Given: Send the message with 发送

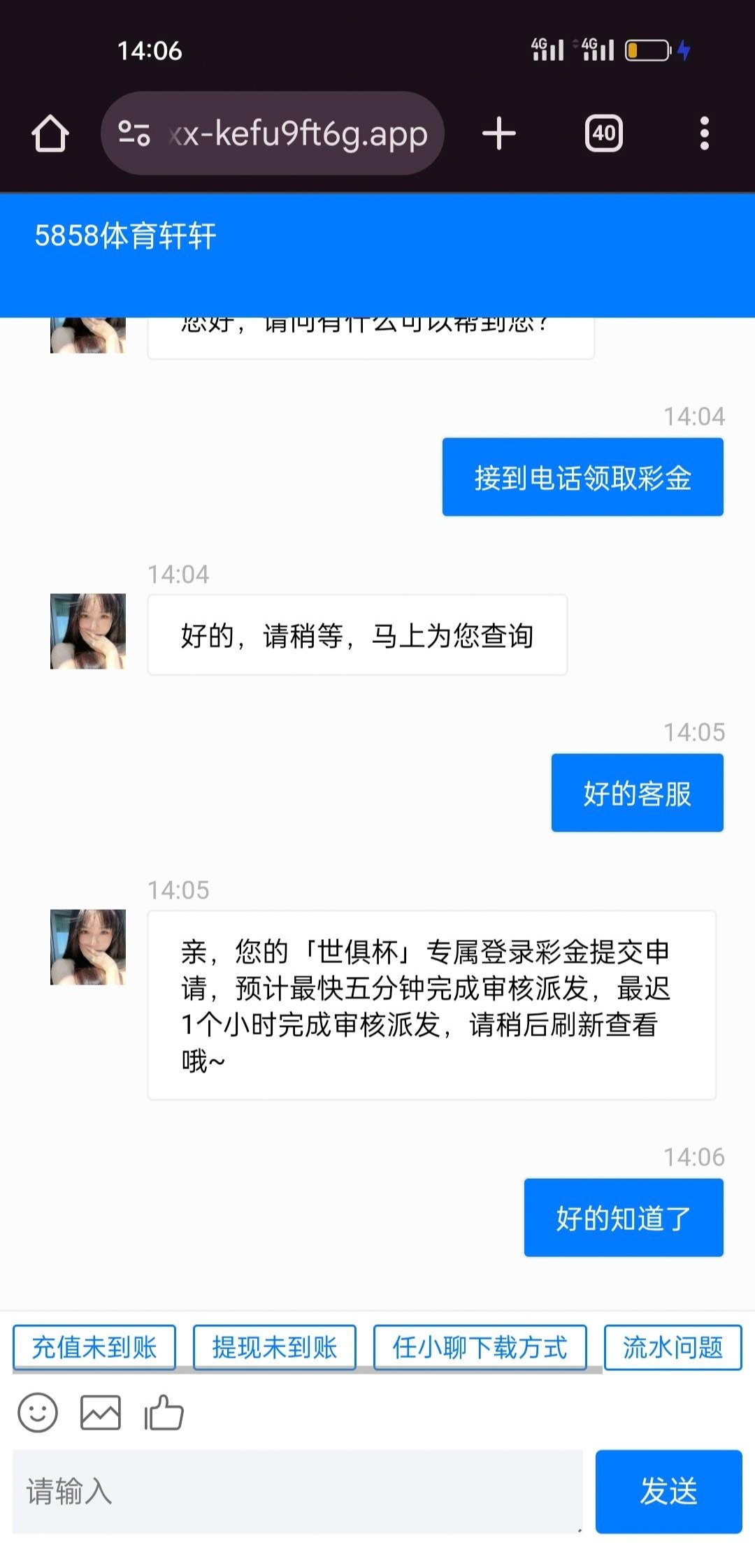Looking at the screenshot, I should [x=668, y=1491].
